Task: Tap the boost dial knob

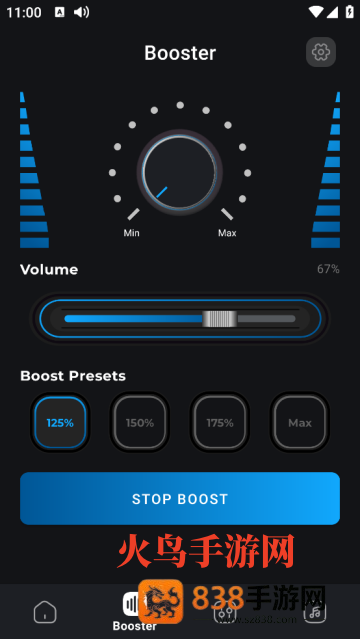Action: click(180, 172)
